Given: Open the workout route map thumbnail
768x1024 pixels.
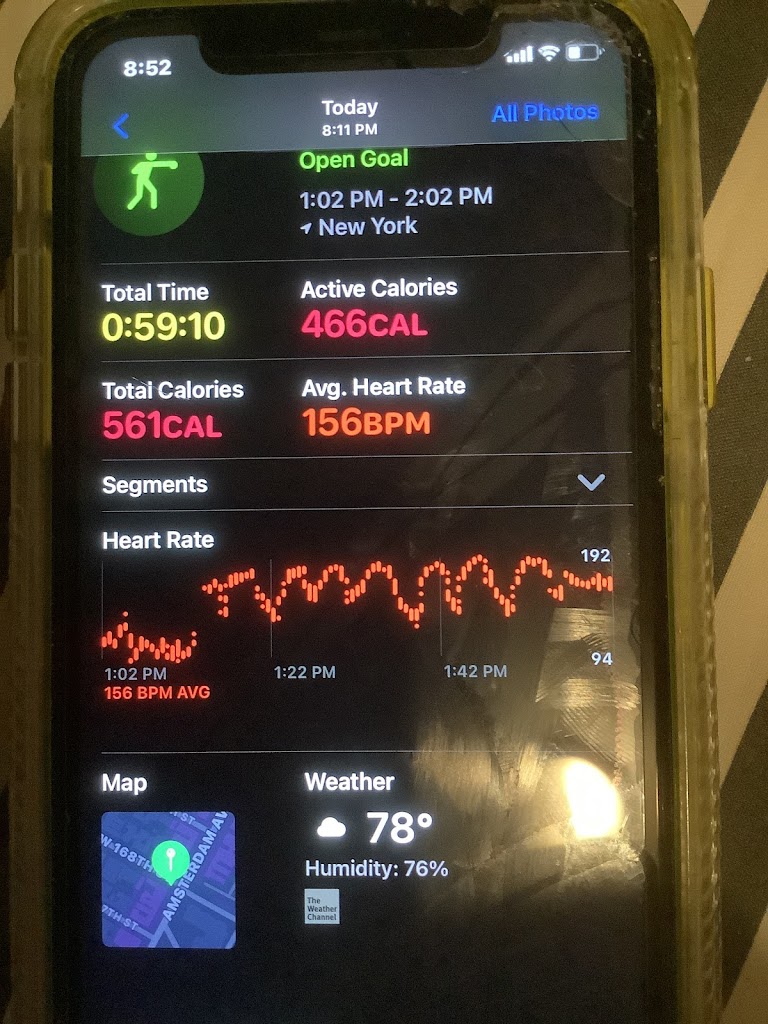Looking at the screenshot, I should pyautogui.click(x=169, y=879).
